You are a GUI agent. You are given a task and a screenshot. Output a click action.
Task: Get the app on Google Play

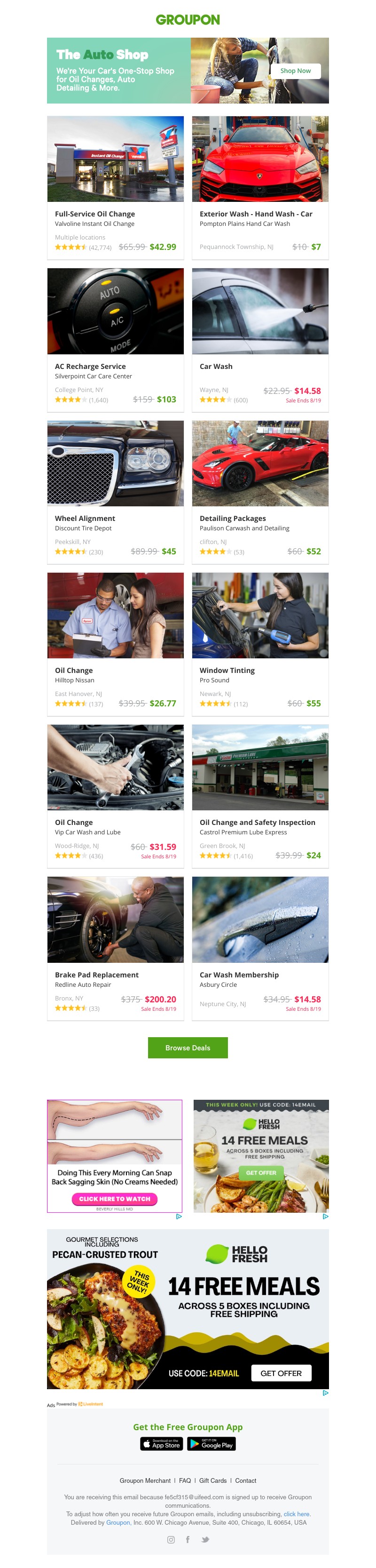click(211, 1444)
